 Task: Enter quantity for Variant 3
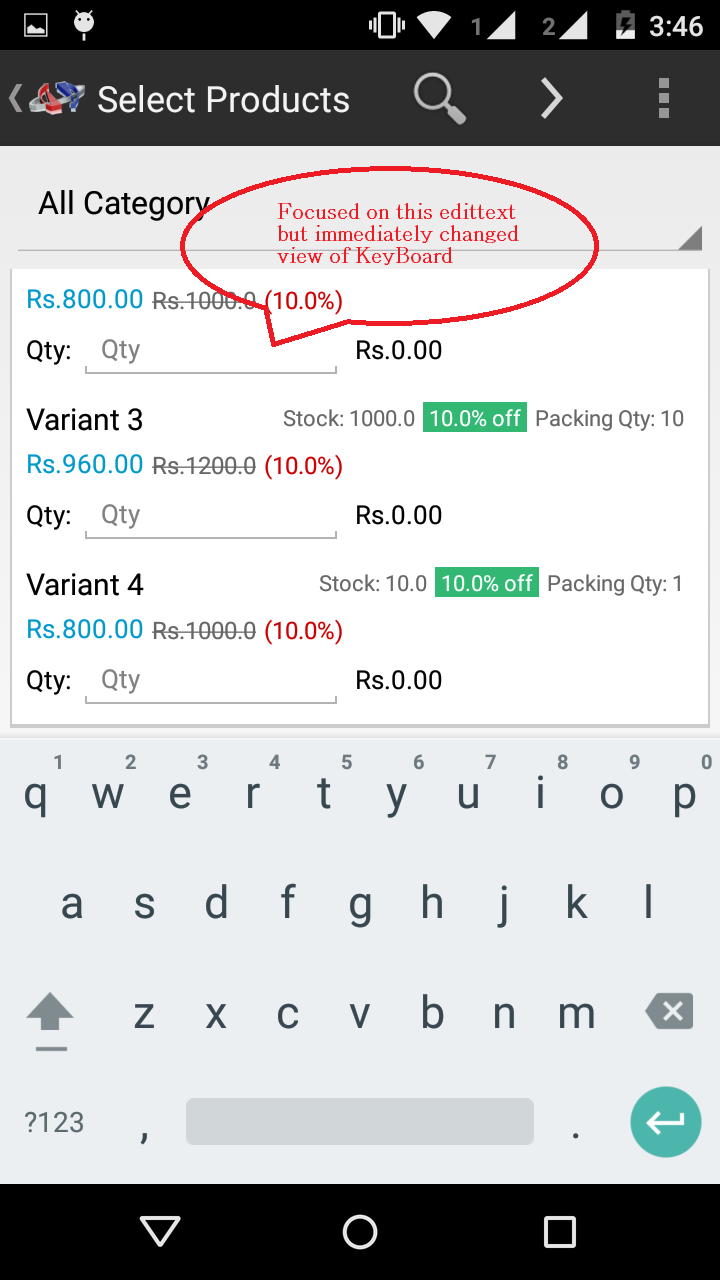[x=211, y=516]
